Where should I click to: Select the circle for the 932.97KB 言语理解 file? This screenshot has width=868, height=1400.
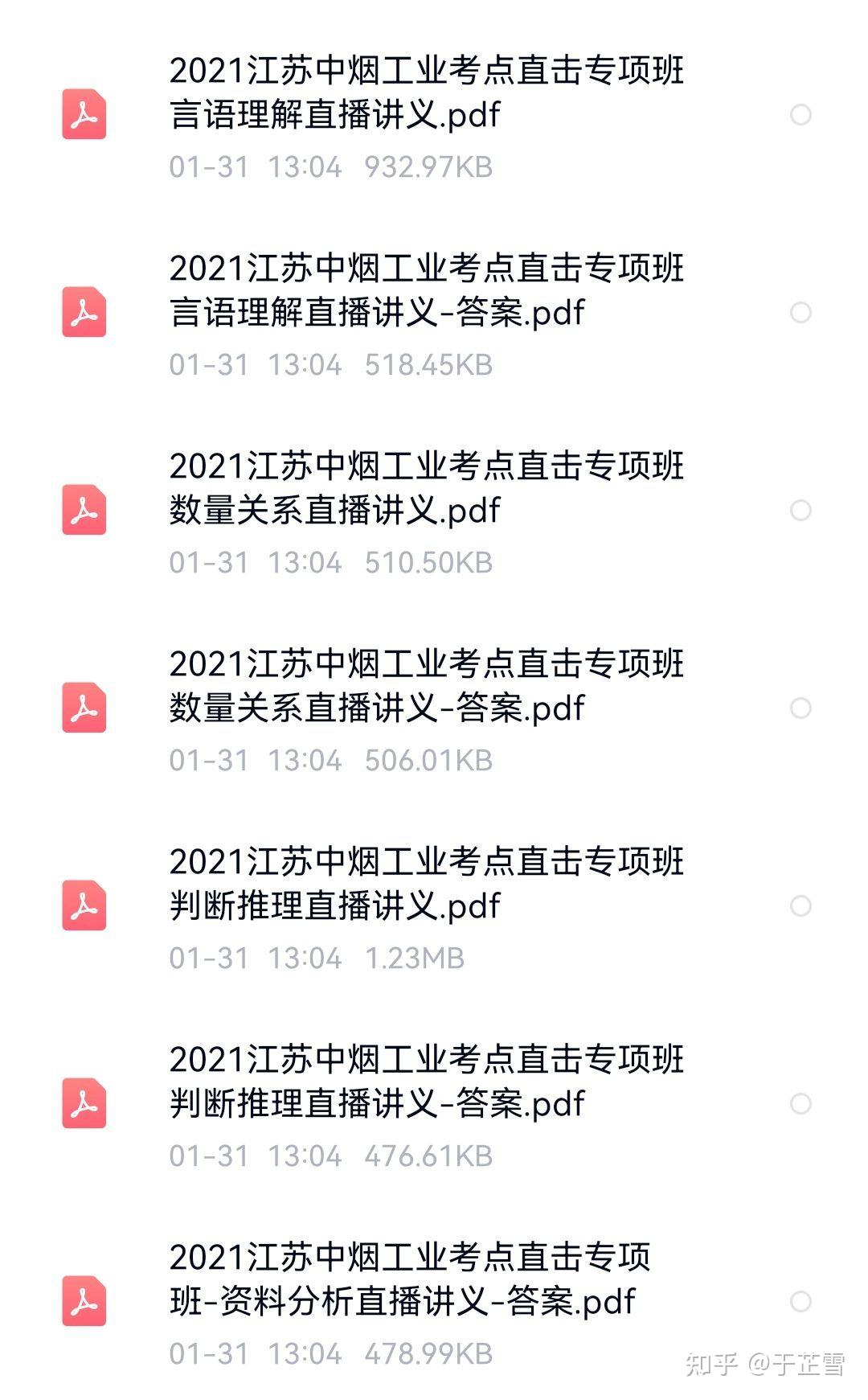pyautogui.click(x=800, y=115)
